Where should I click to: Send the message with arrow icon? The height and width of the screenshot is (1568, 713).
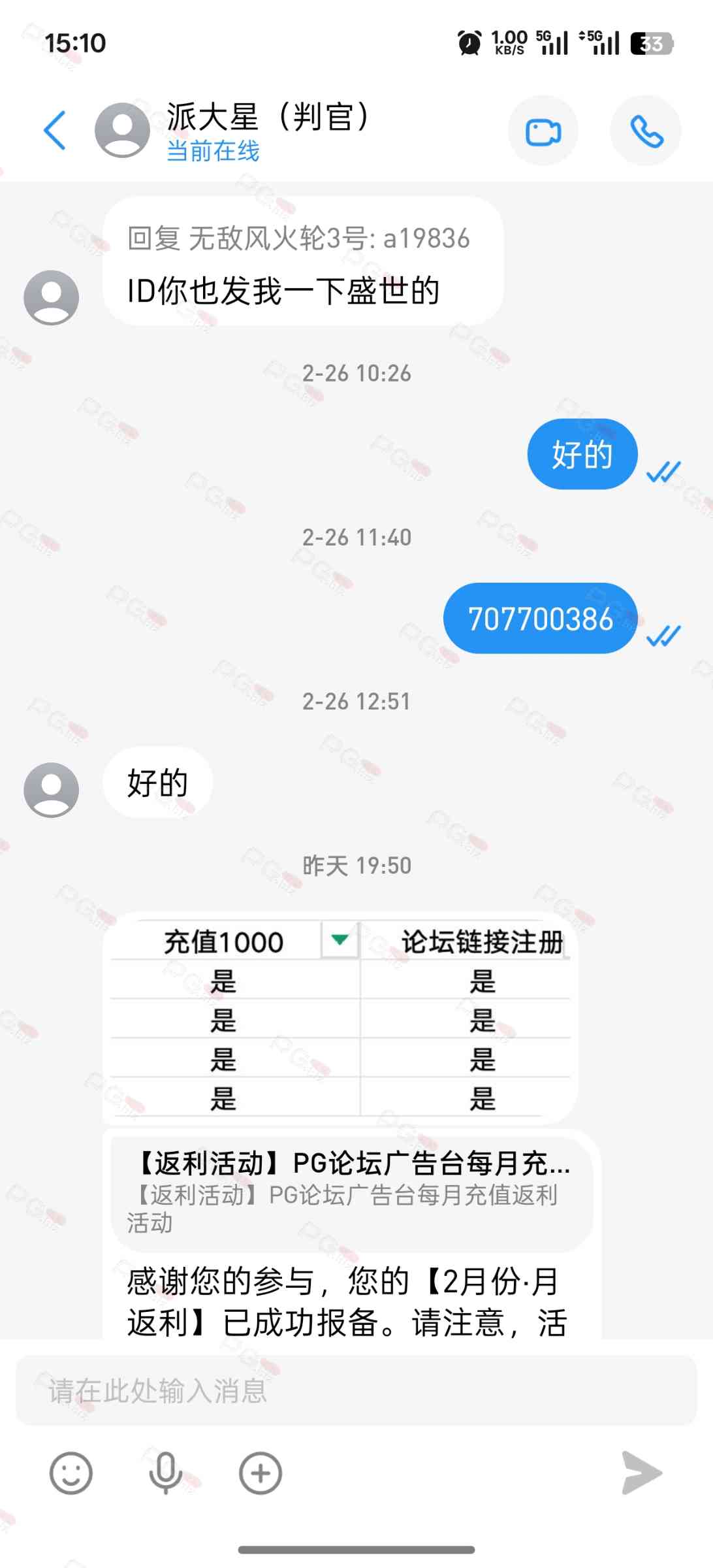(641, 1473)
